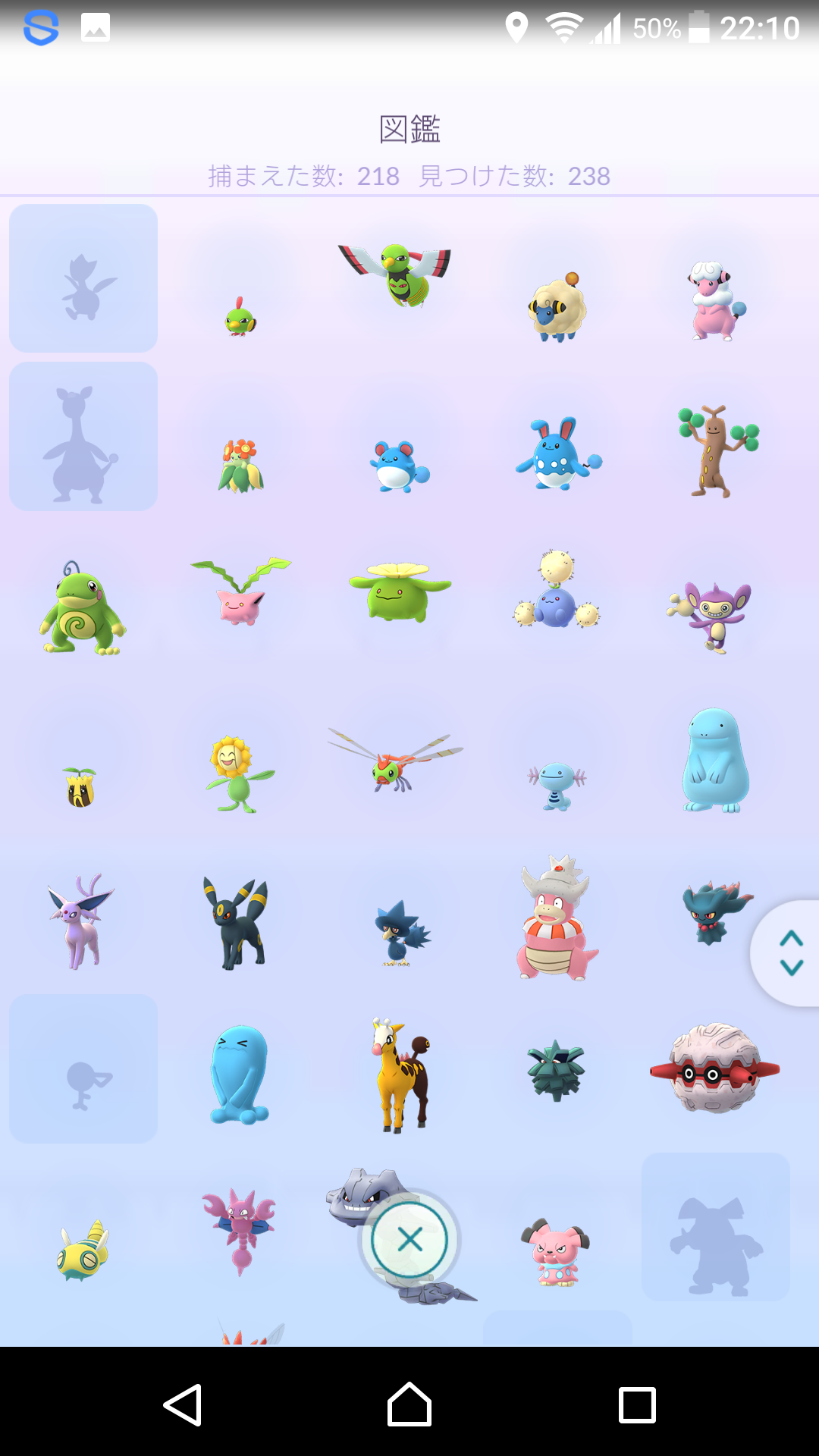Go back with the system back button
The image size is (819, 1456).
point(183,1404)
